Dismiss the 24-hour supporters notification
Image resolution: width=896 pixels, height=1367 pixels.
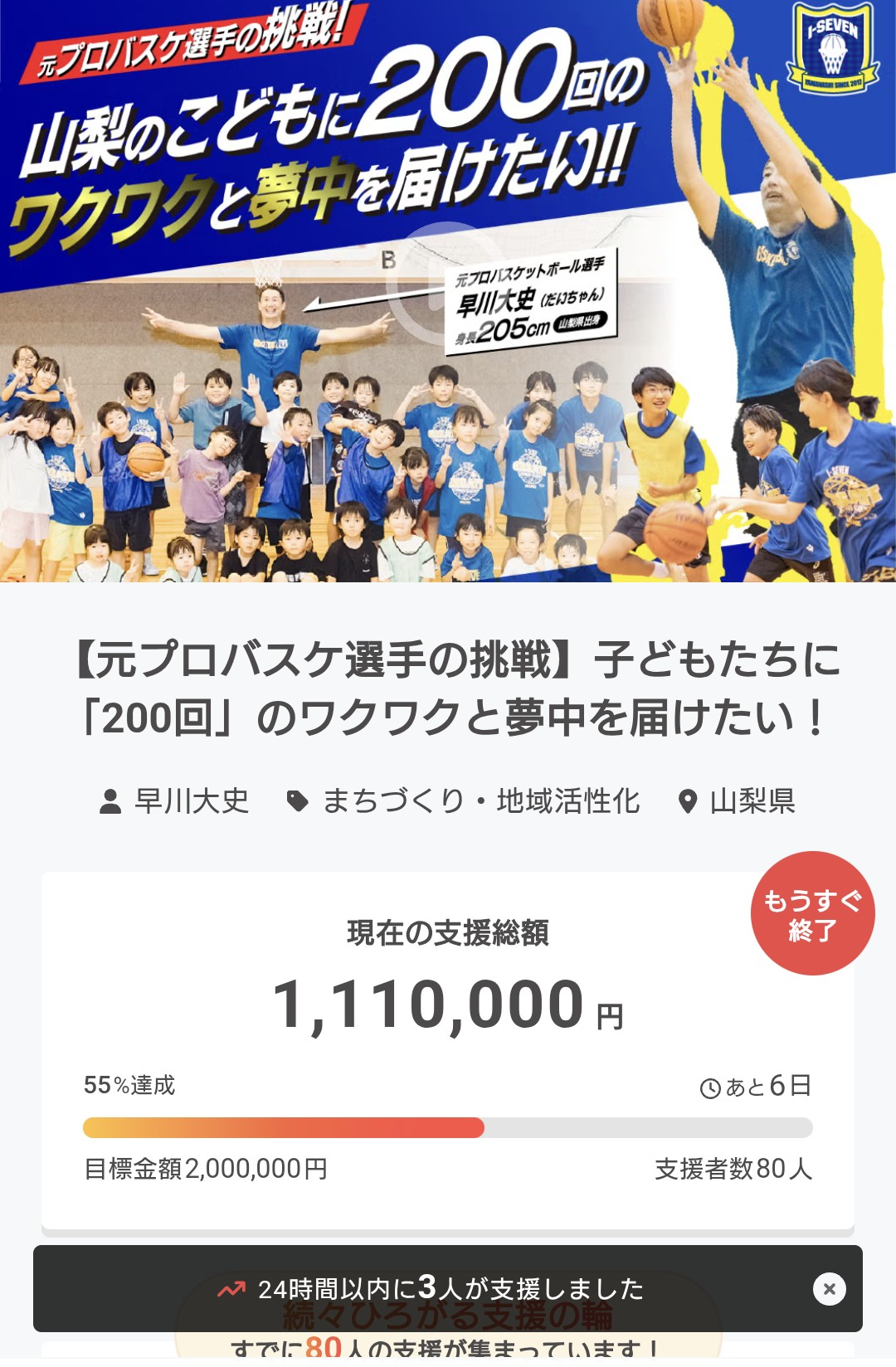pyautogui.click(x=829, y=1289)
